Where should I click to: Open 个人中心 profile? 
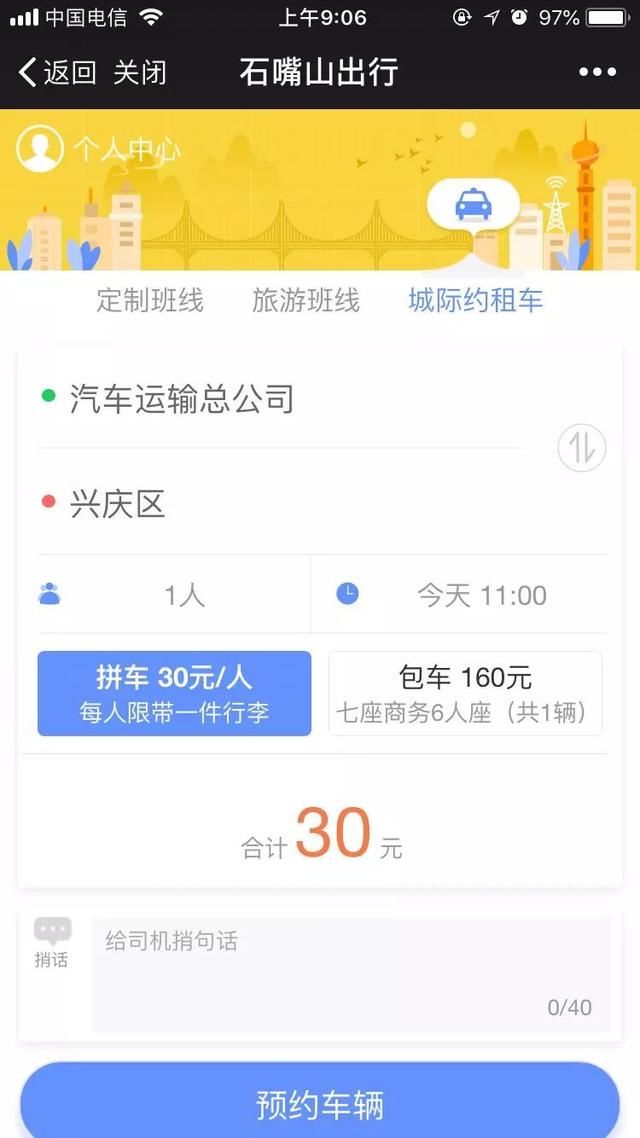[100, 150]
